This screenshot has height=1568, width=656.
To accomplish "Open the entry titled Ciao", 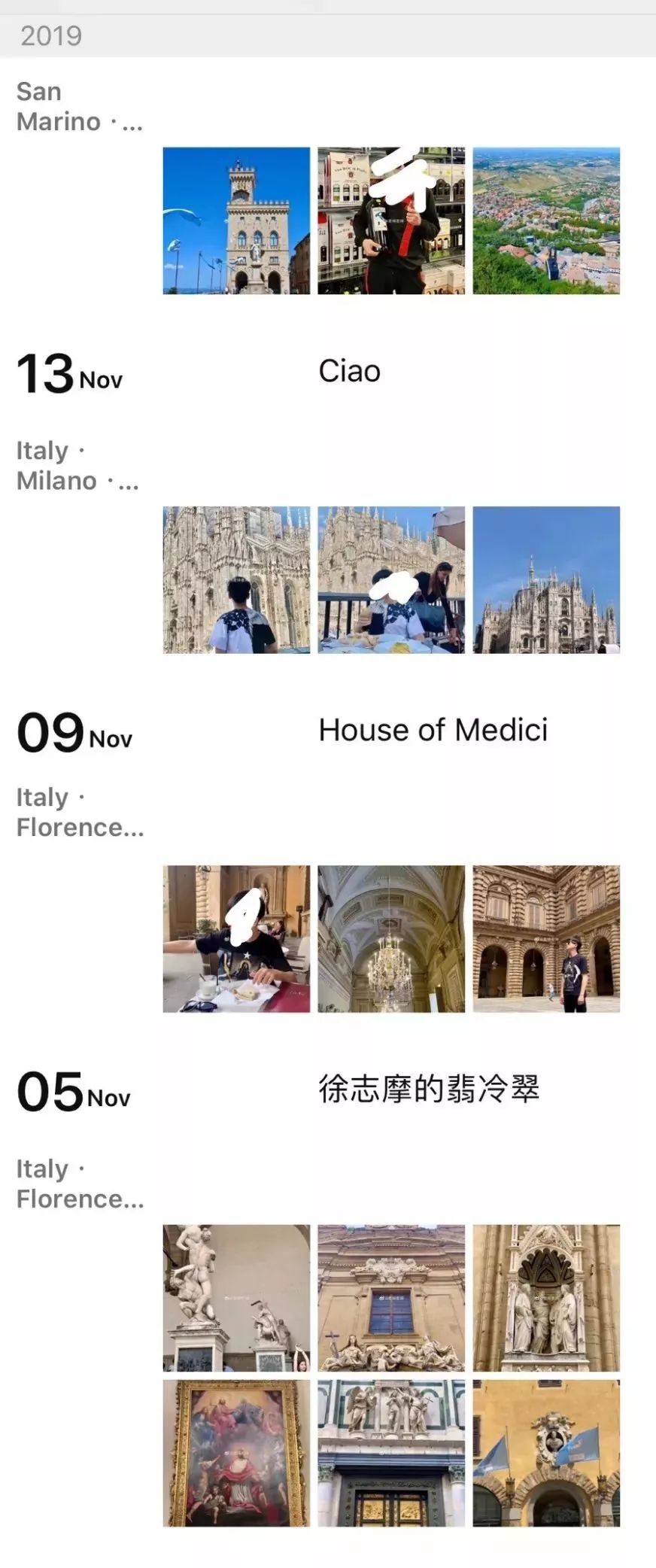I will click(x=350, y=369).
